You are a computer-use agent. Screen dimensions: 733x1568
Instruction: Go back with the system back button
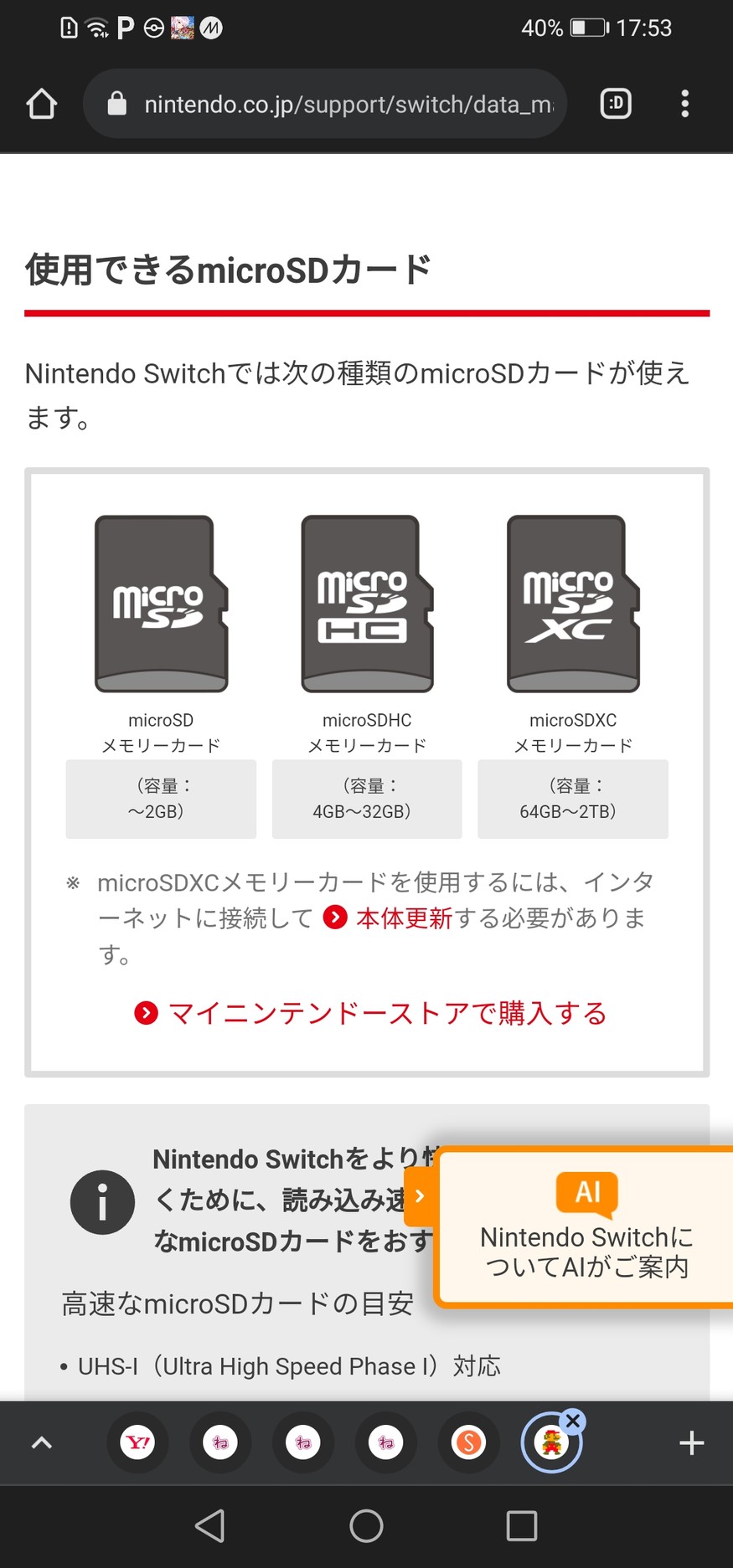[209, 1525]
